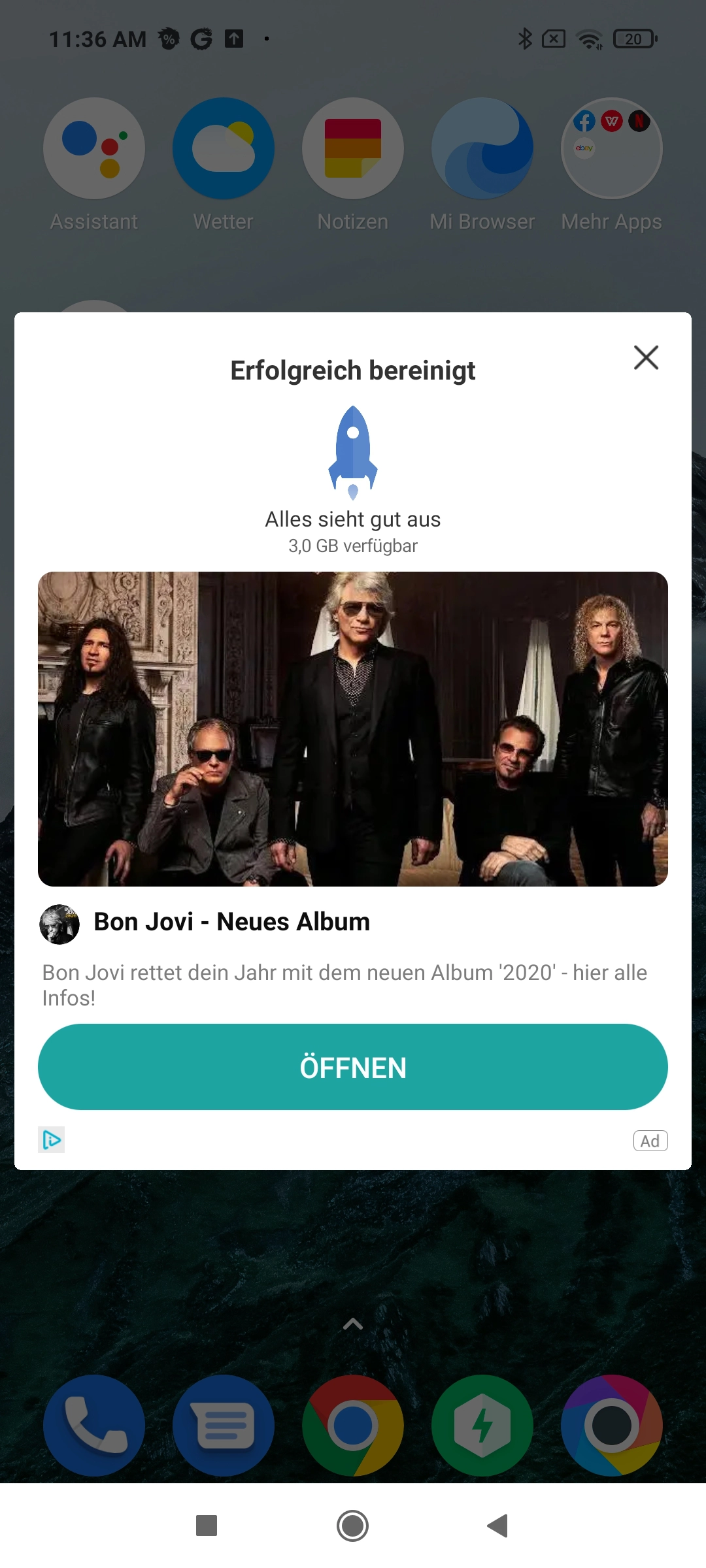The image size is (706, 1568).
Task: Open the Bon Jovi band photo ad
Action: (x=353, y=729)
